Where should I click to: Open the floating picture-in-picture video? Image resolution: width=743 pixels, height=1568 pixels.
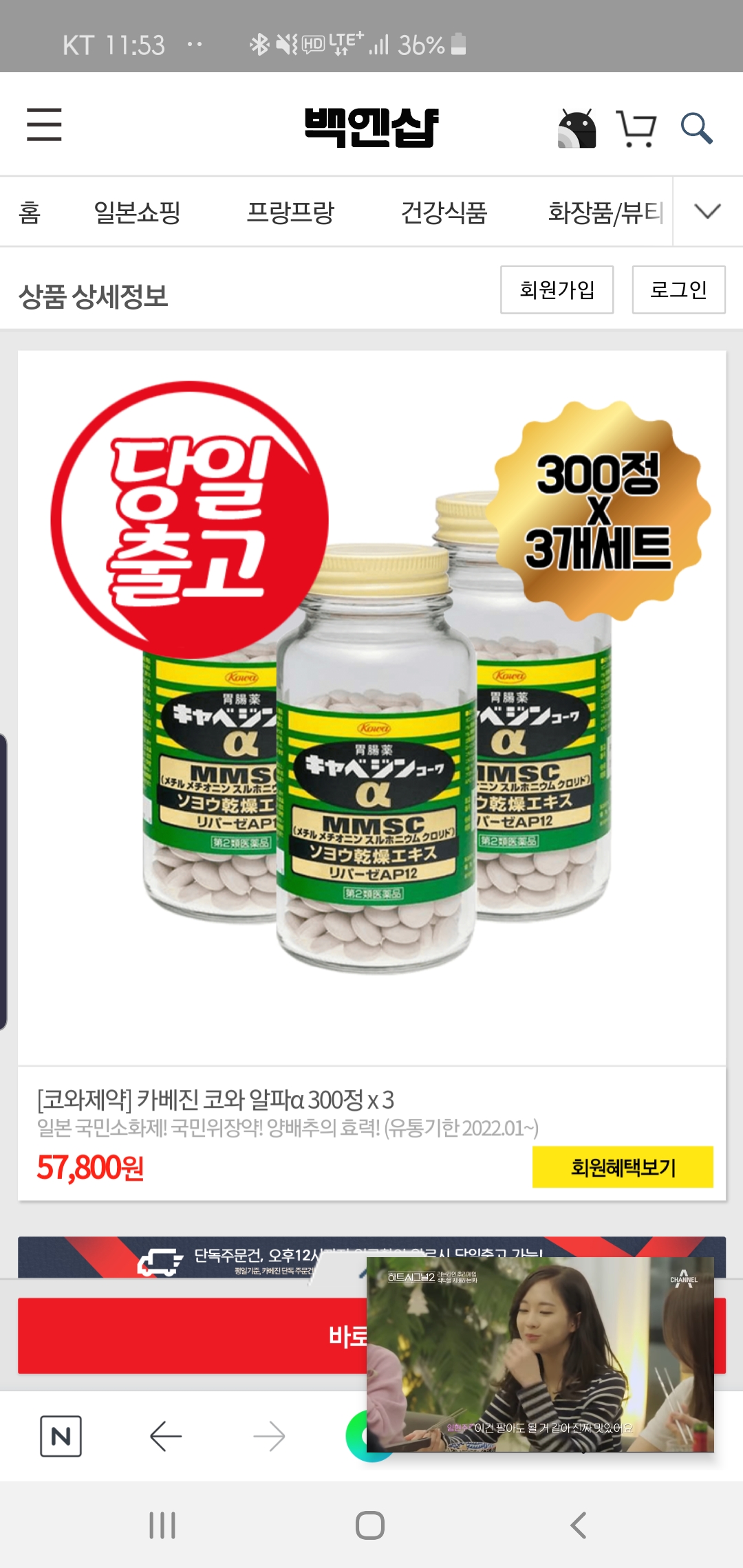click(x=540, y=1355)
